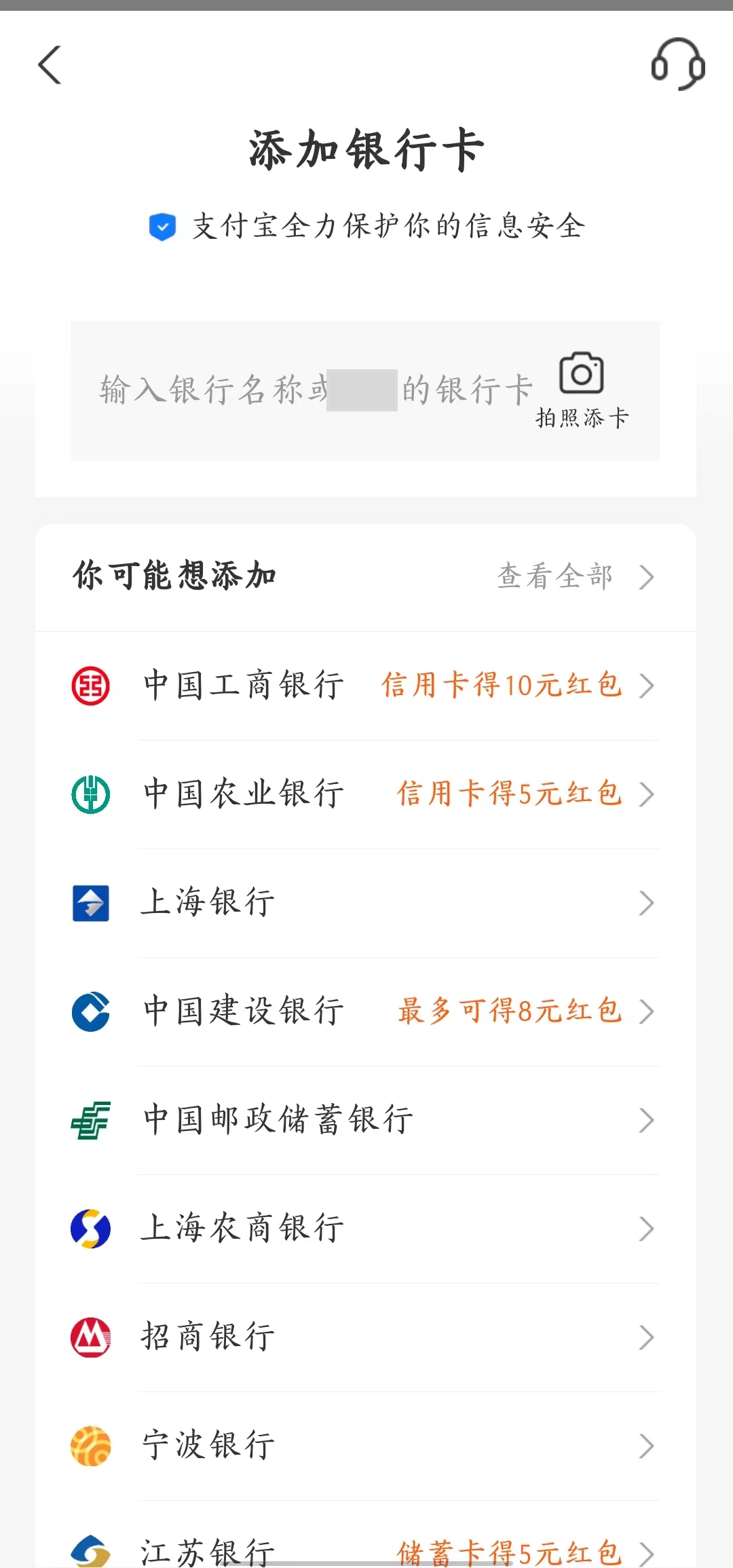The image size is (733, 1568).
Task: Open customer service headset icon
Action: point(677,64)
